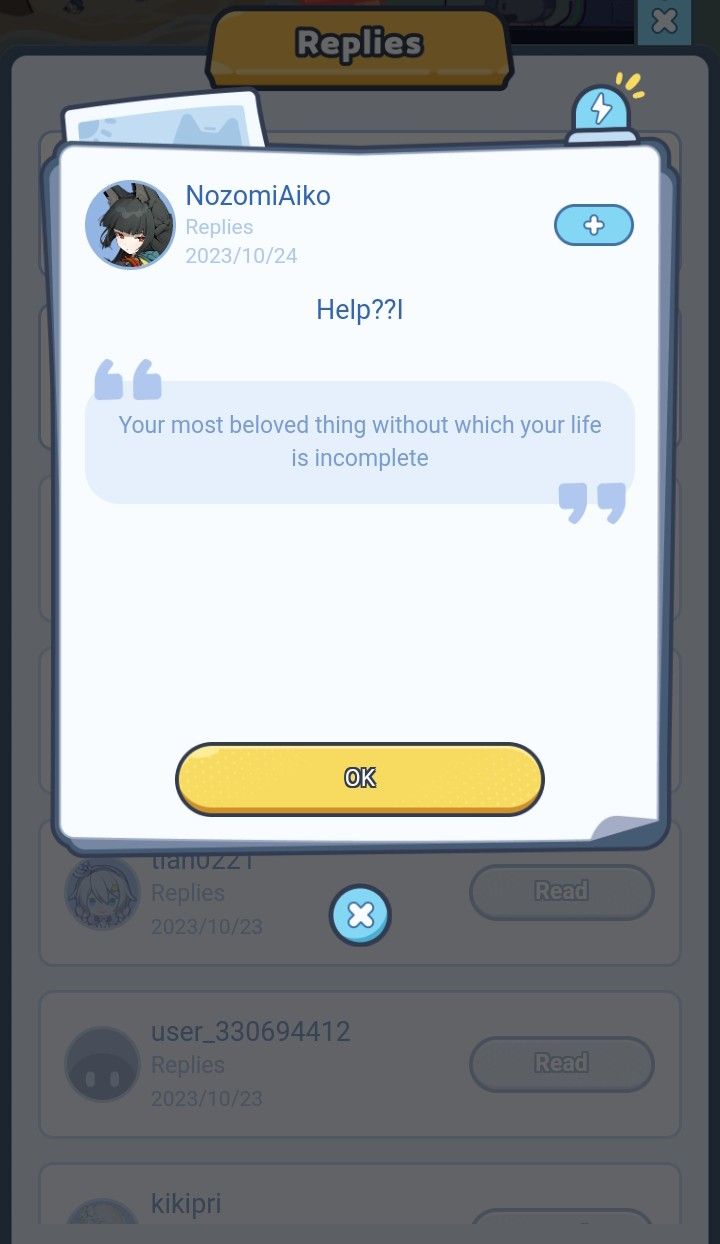The image size is (720, 1244).
Task: Select the Replies banner title
Action: (358, 42)
